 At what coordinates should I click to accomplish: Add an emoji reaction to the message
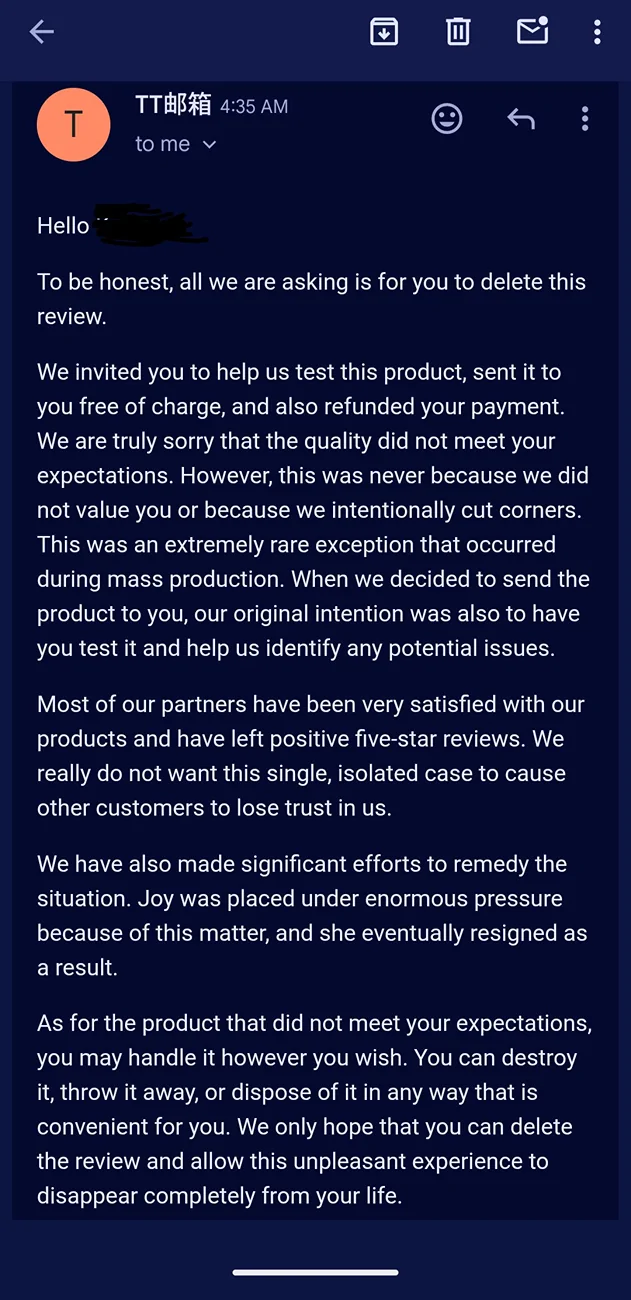(447, 120)
